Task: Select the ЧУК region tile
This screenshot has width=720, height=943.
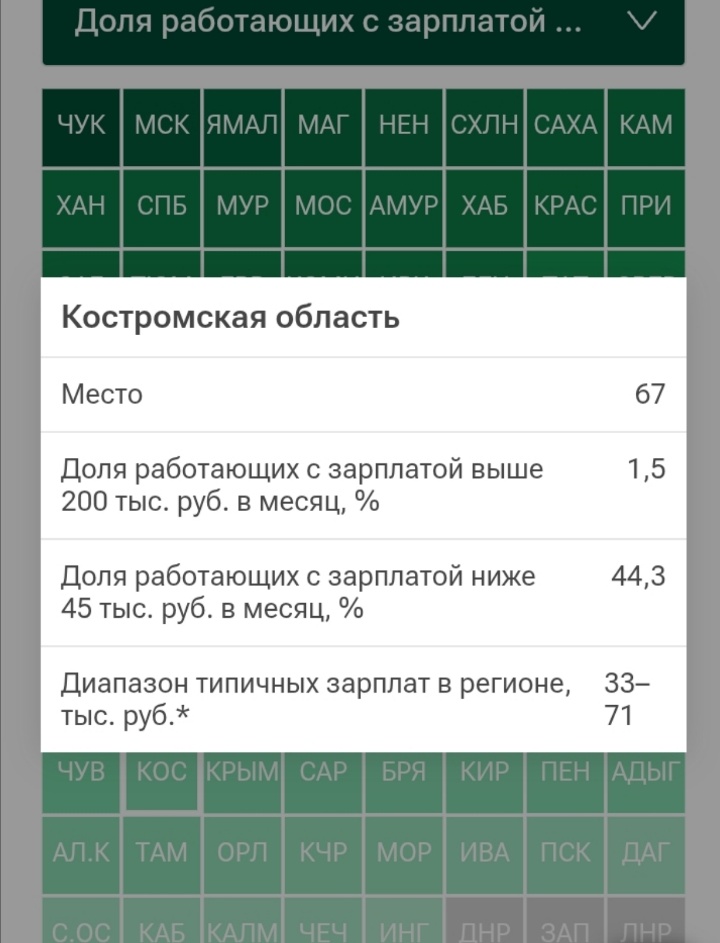Action: coord(81,126)
